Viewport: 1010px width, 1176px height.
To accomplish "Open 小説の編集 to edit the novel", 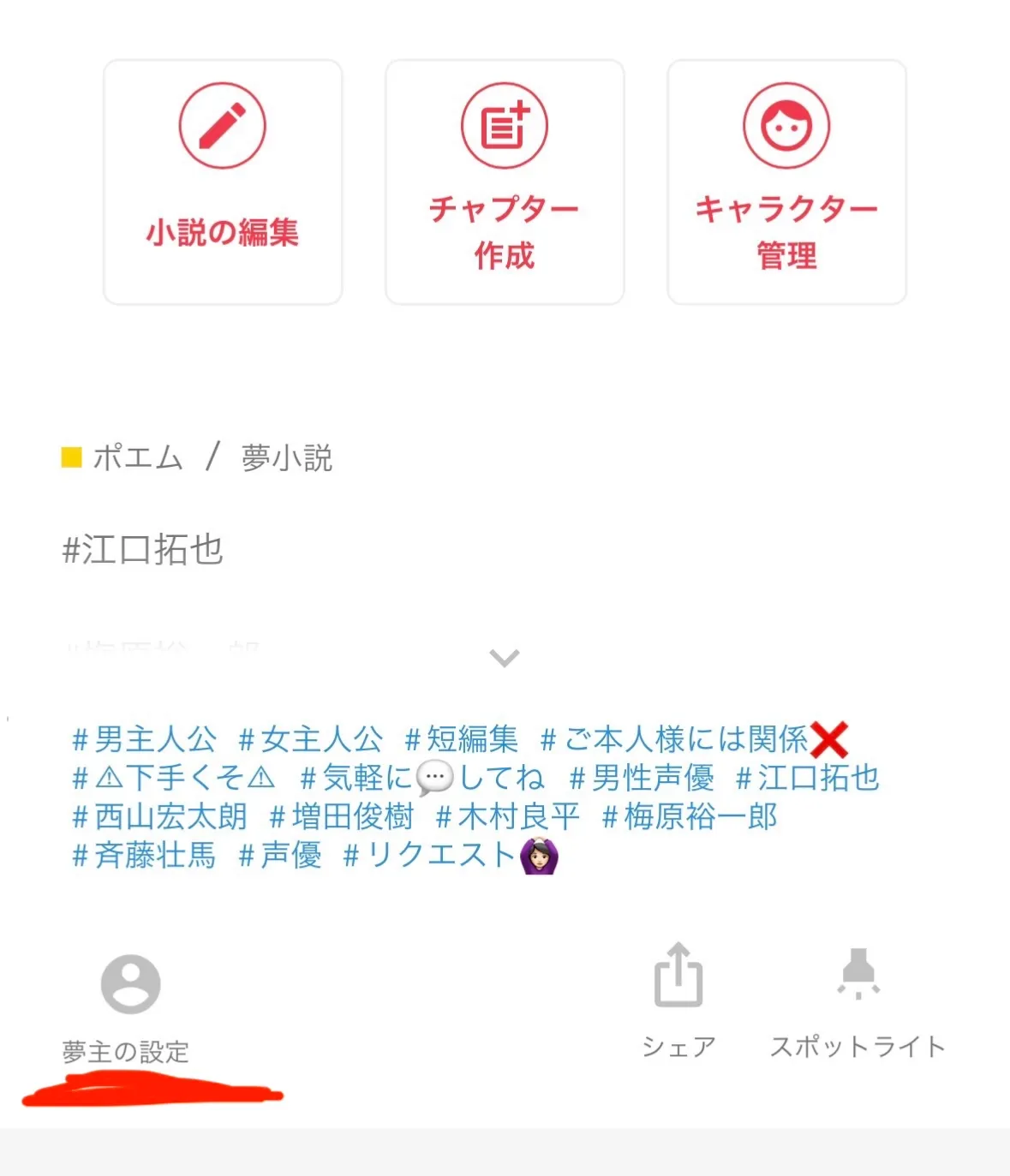I will tap(223, 182).
